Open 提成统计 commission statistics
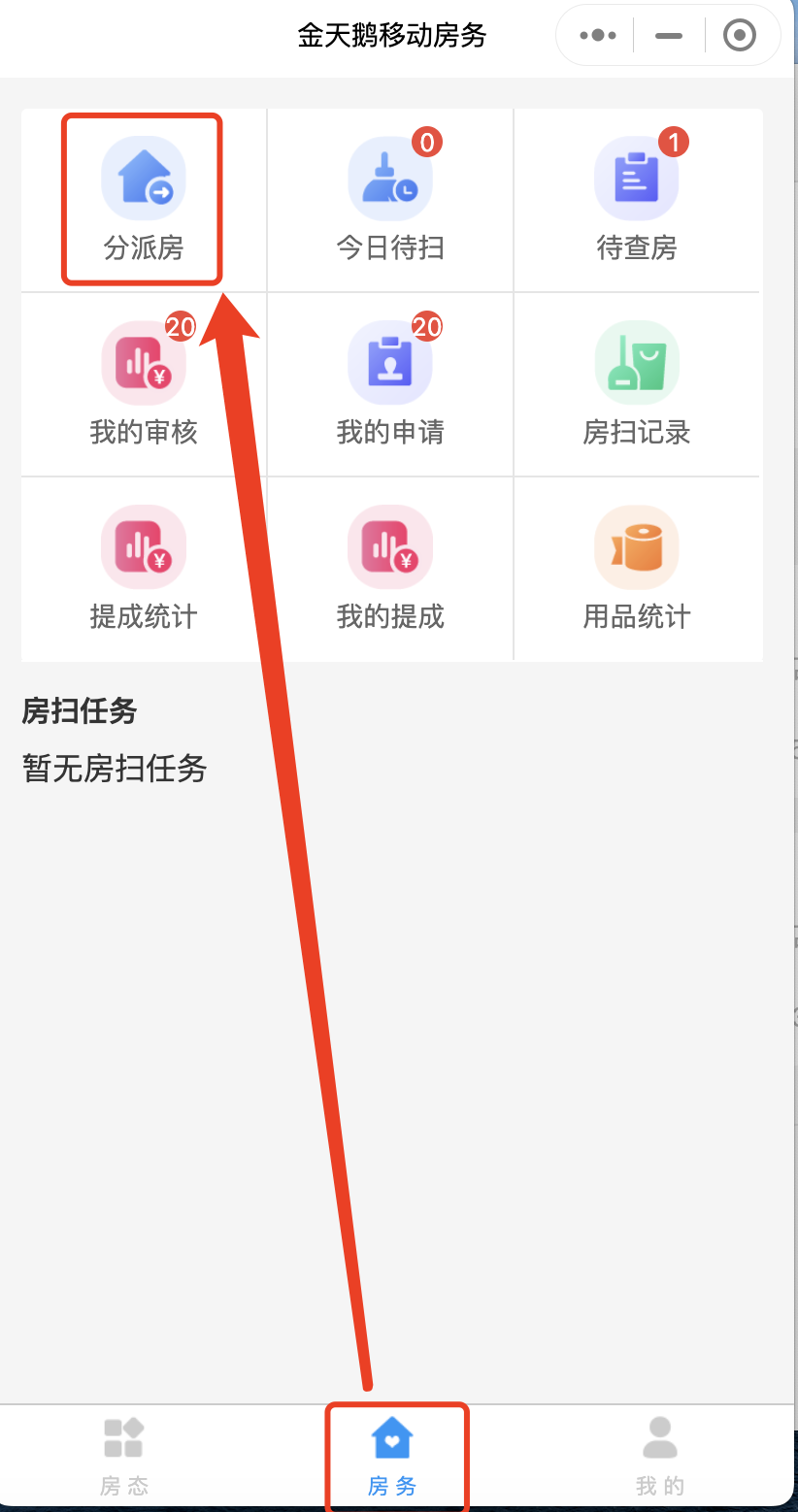 [144, 569]
